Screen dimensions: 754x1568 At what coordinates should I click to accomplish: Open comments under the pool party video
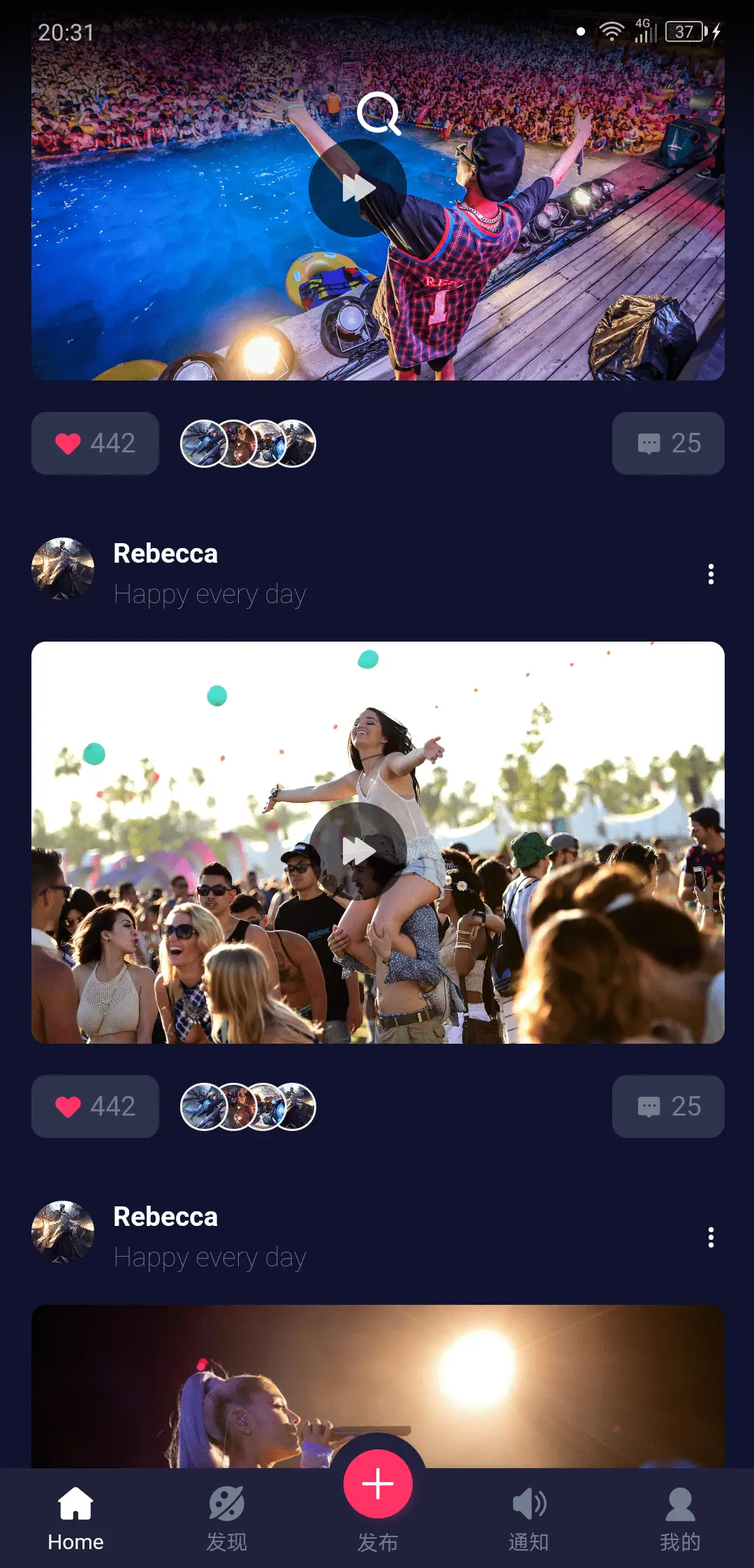click(x=668, y=443)
